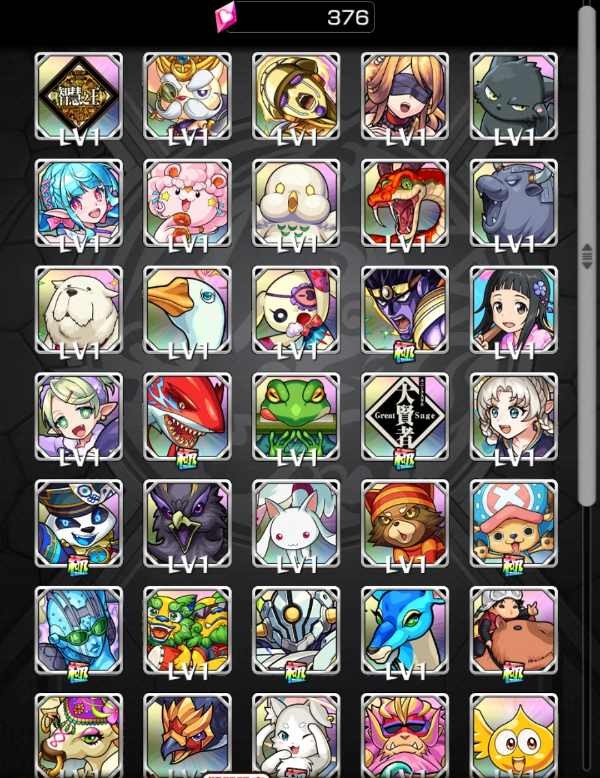Tap the pink sheep monster tile

coord(187,203)
